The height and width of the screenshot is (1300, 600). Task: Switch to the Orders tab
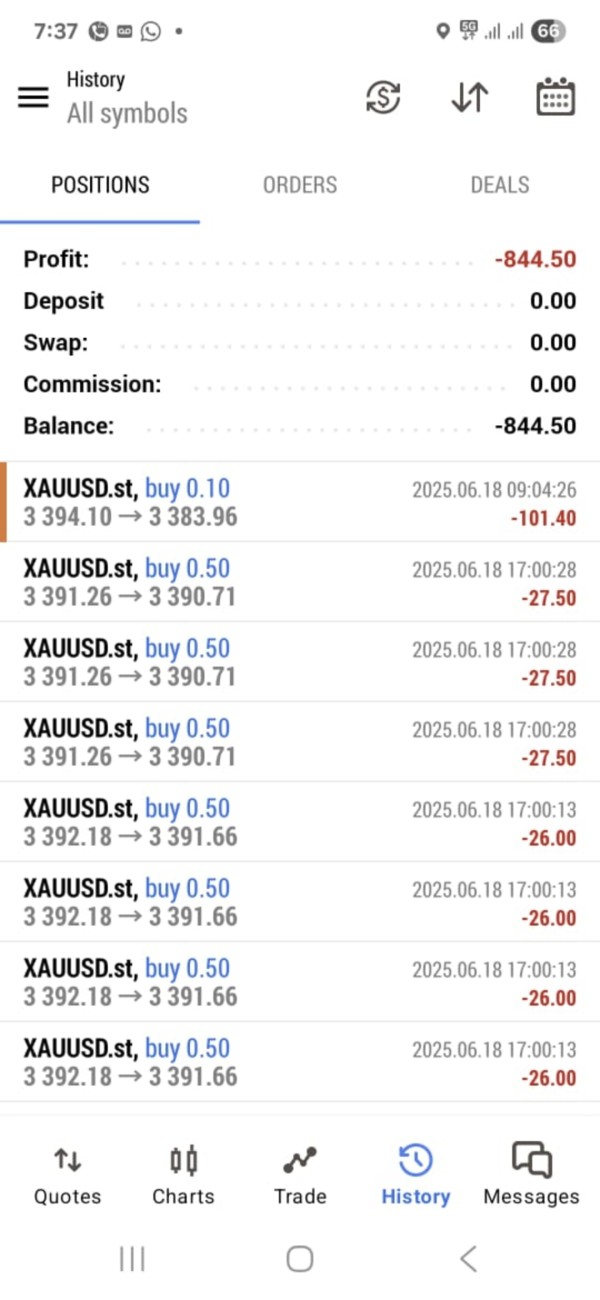click(300, 185)
